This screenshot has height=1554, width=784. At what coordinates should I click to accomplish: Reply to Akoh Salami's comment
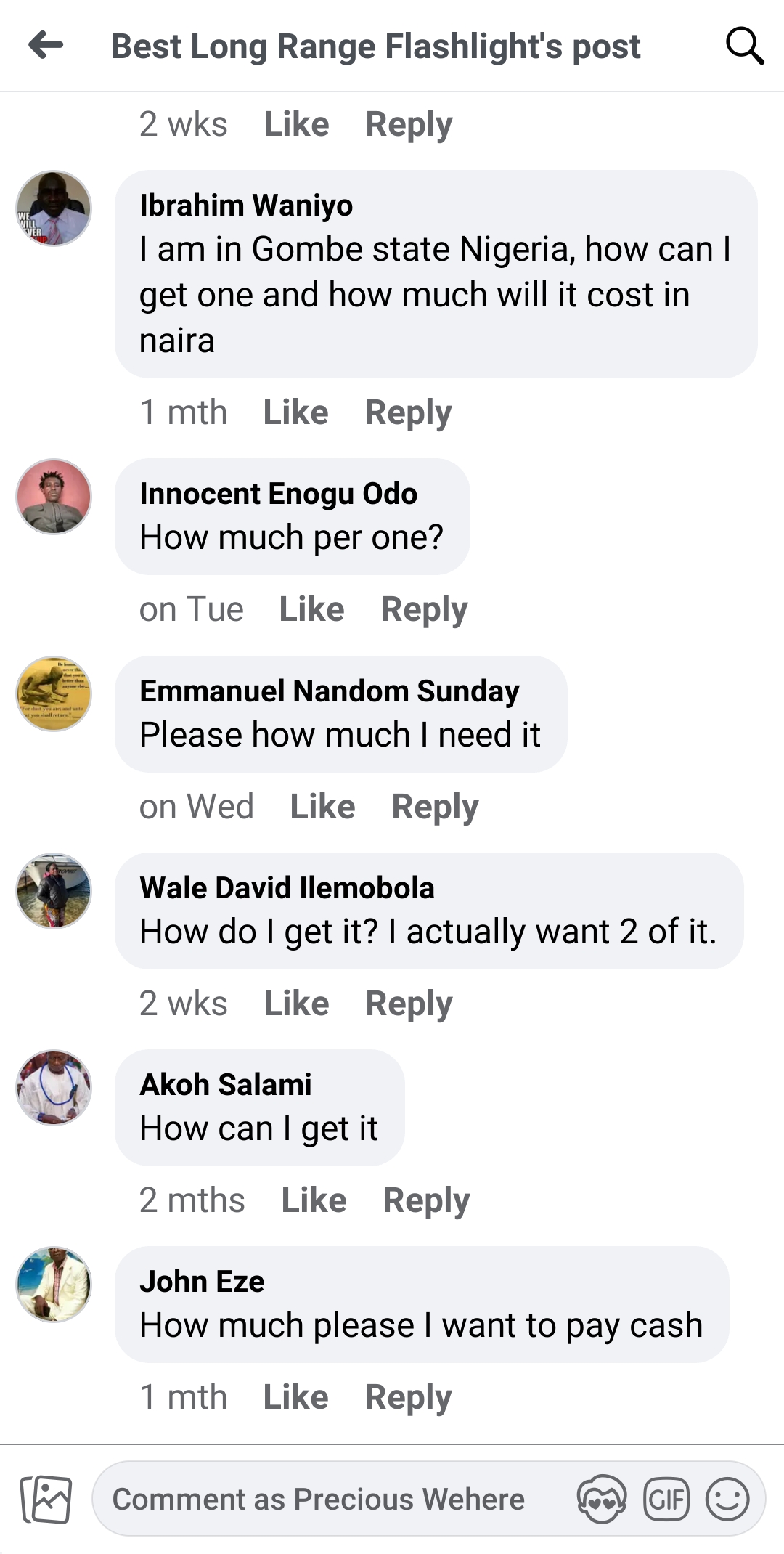(426, 1200)
